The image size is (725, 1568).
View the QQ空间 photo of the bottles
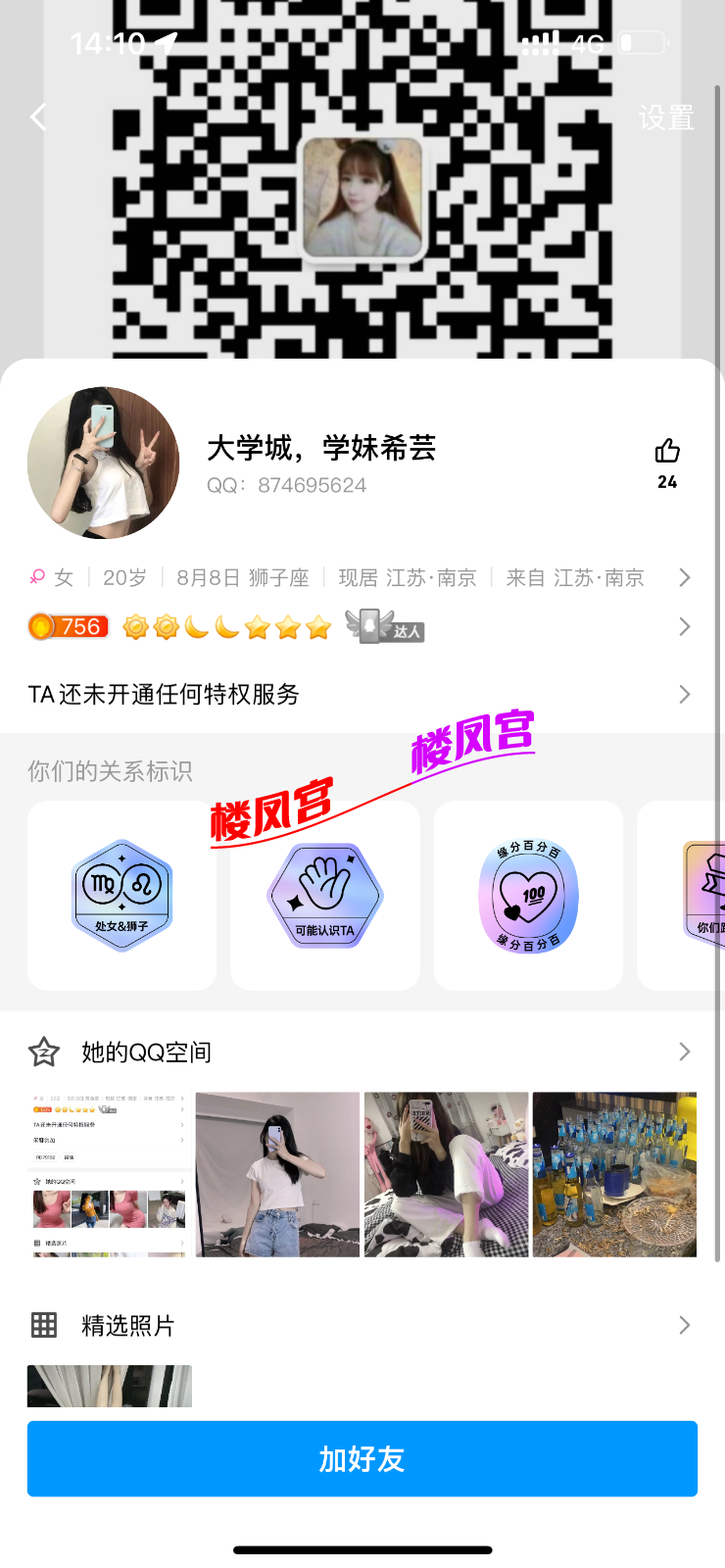(x=614, y=1174)
